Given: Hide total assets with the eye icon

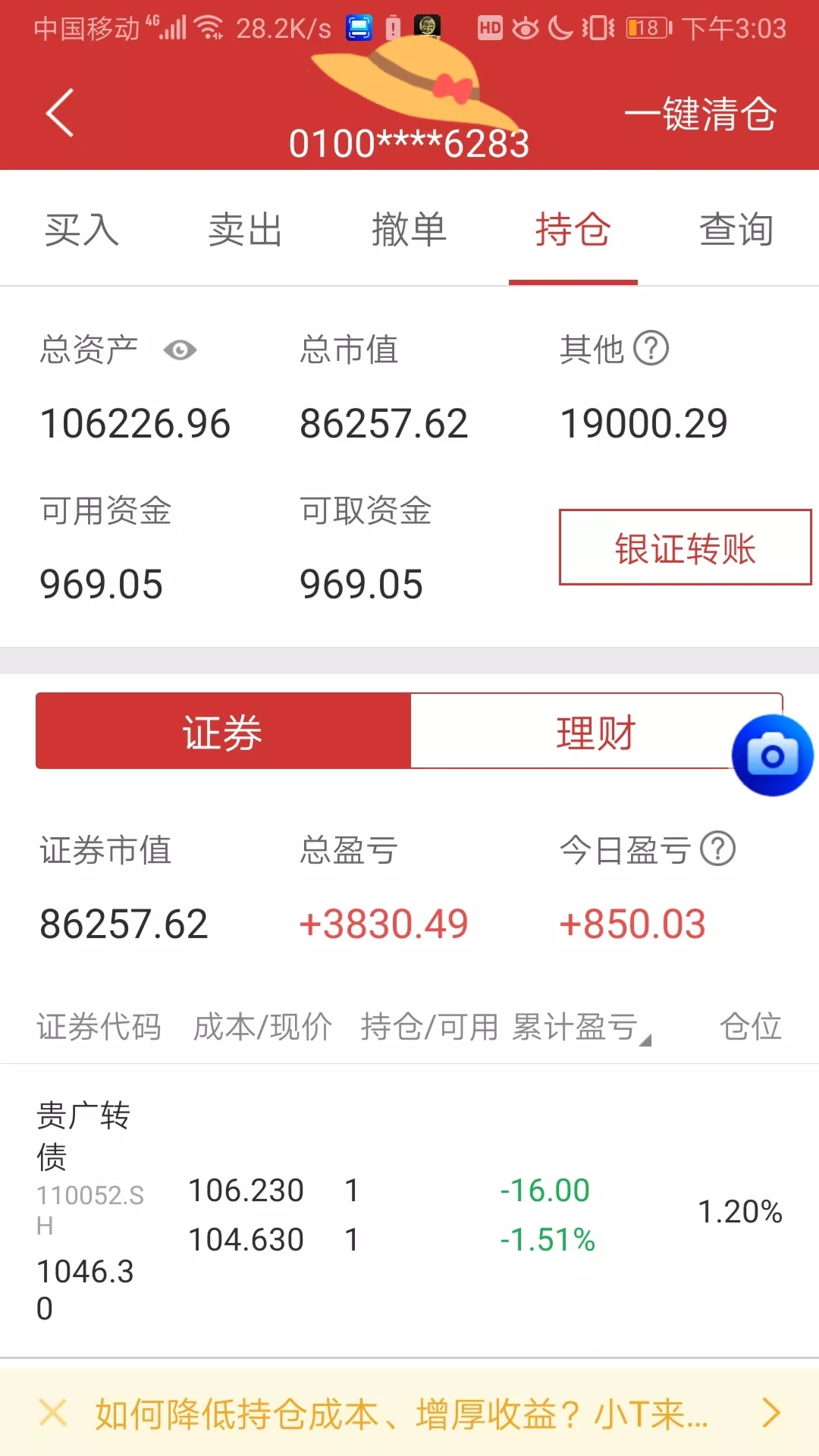Looking at the screenshot, I should 180,350.
